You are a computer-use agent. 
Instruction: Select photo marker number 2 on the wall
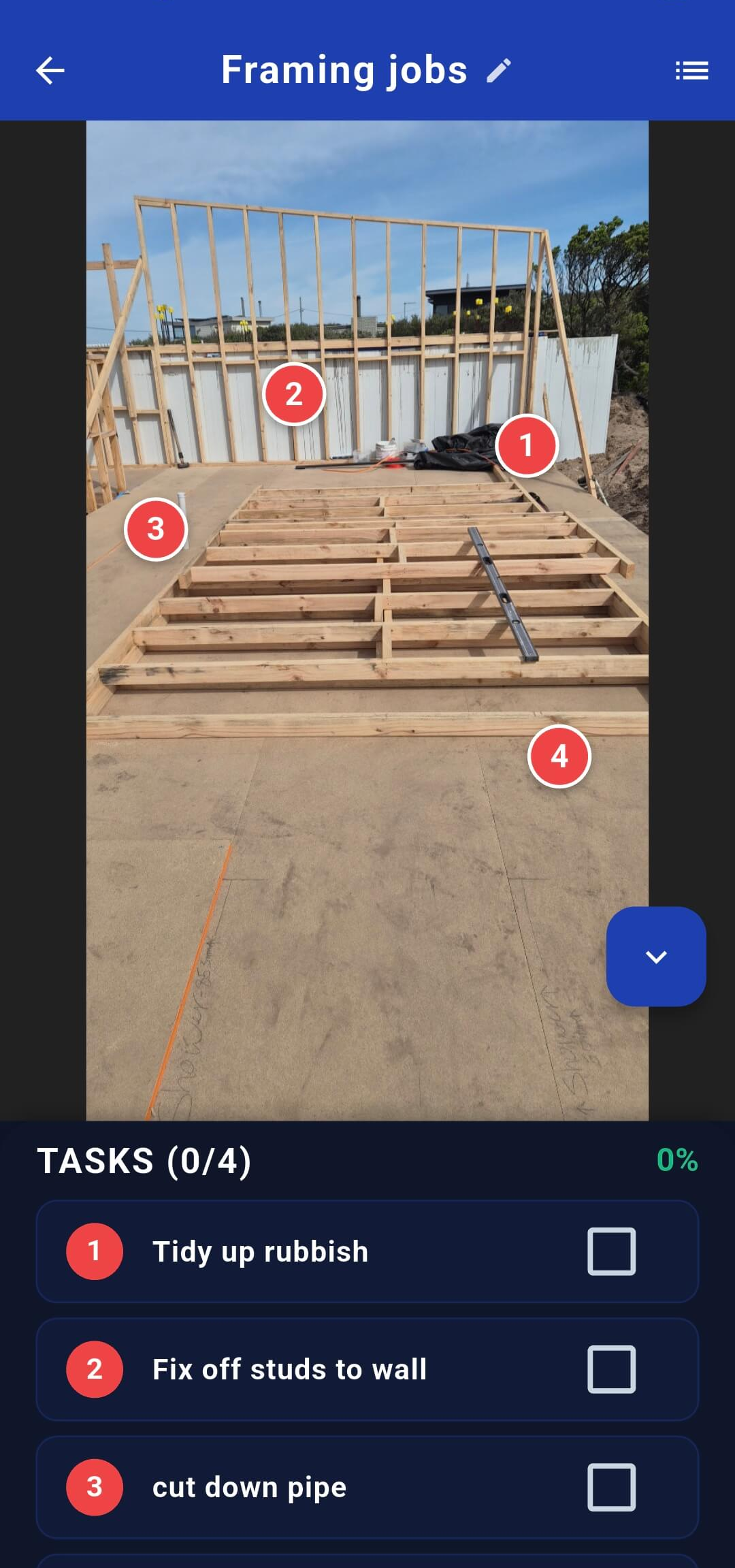[x=295, y=394]
